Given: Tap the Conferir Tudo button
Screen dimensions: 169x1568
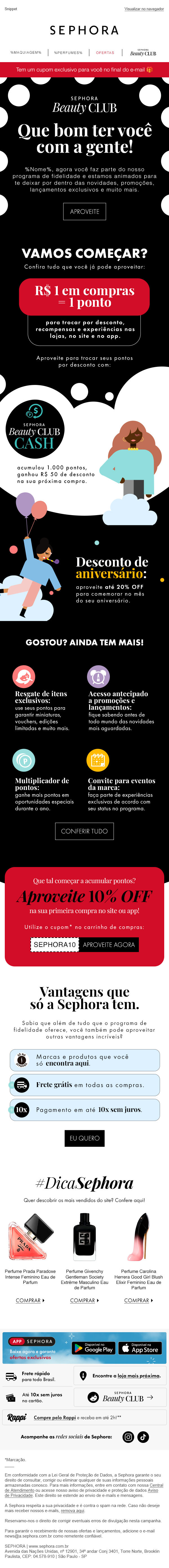Looking at the screenshot, I should [84, 831].
